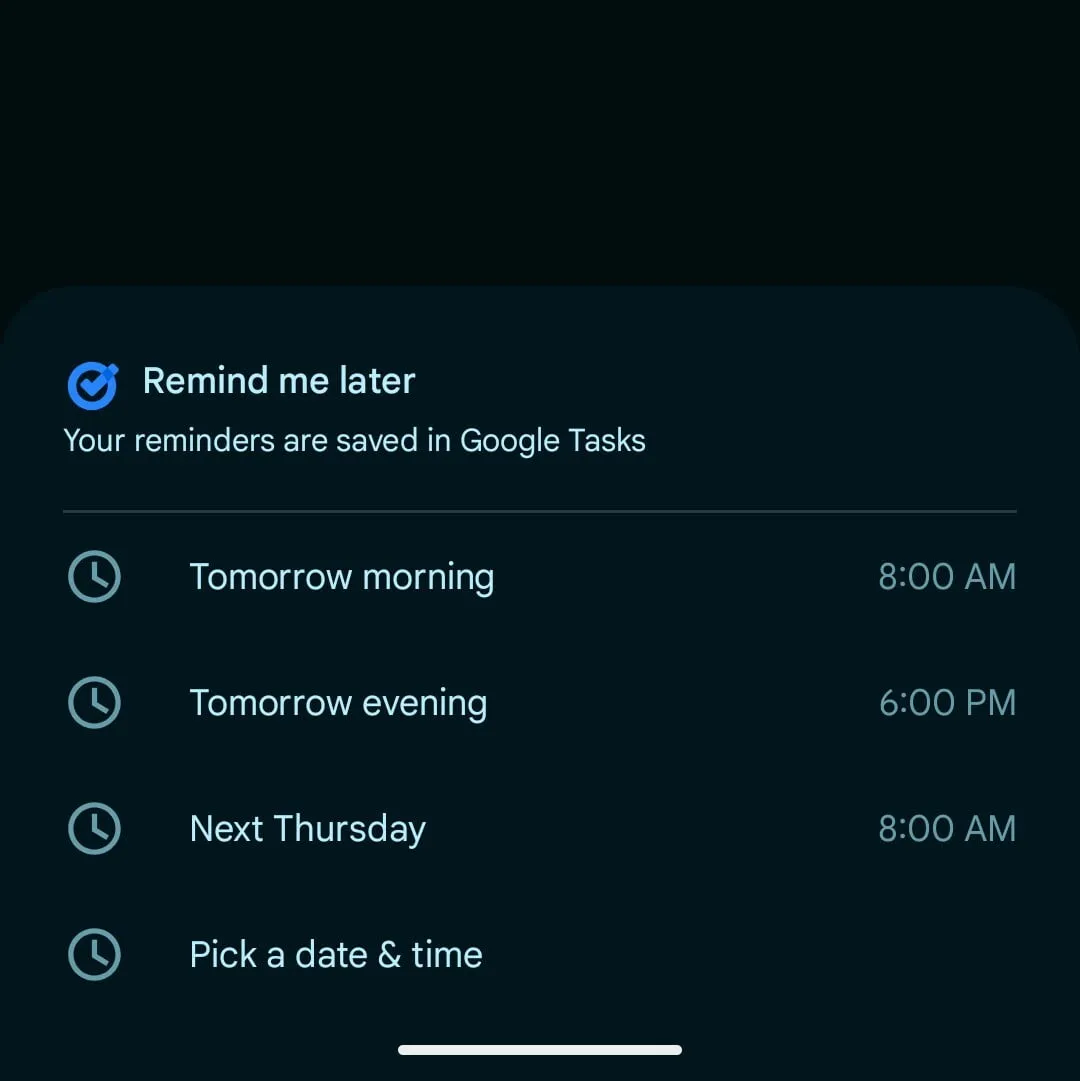
Task: Set reminder for Next Thursday
Action: tap(307, 829)
